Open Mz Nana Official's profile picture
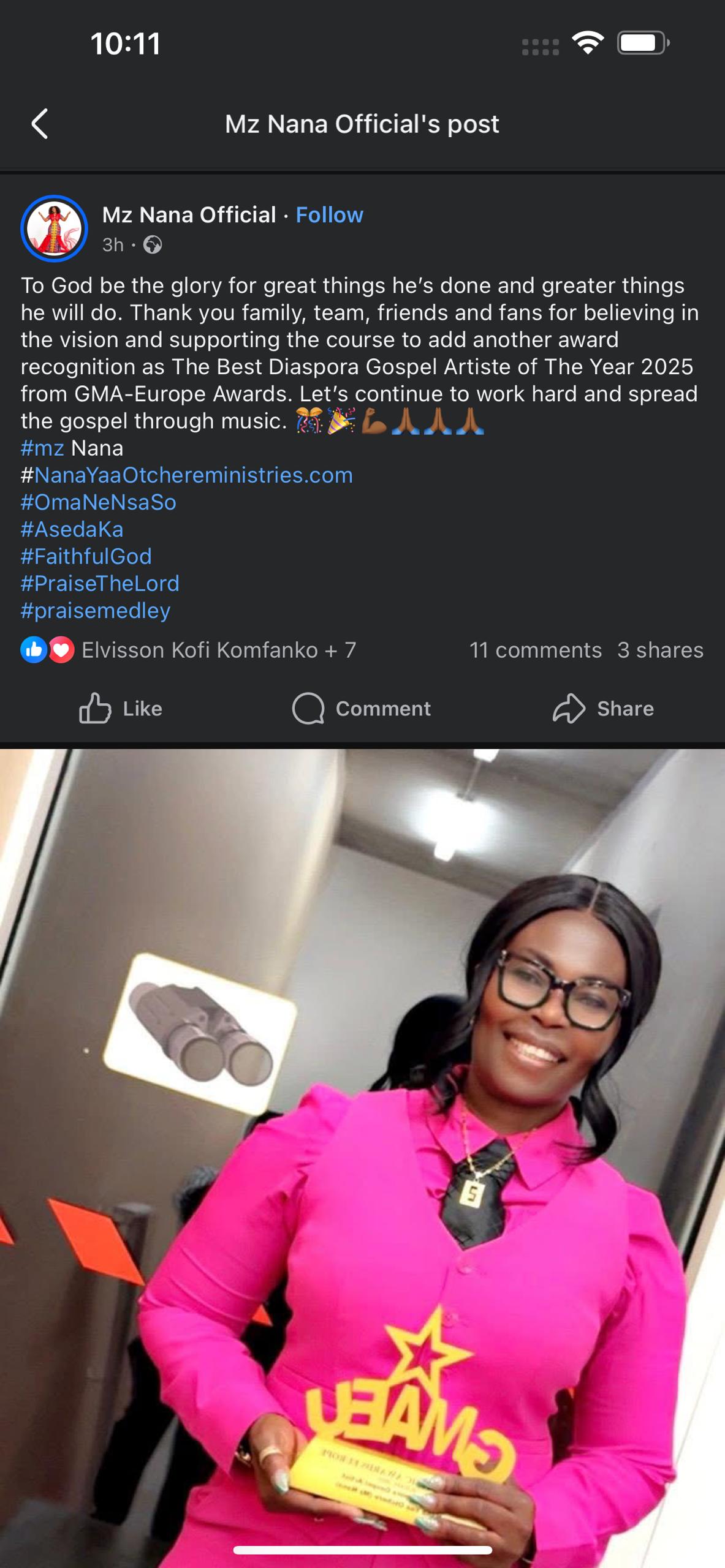 [54, 228]
